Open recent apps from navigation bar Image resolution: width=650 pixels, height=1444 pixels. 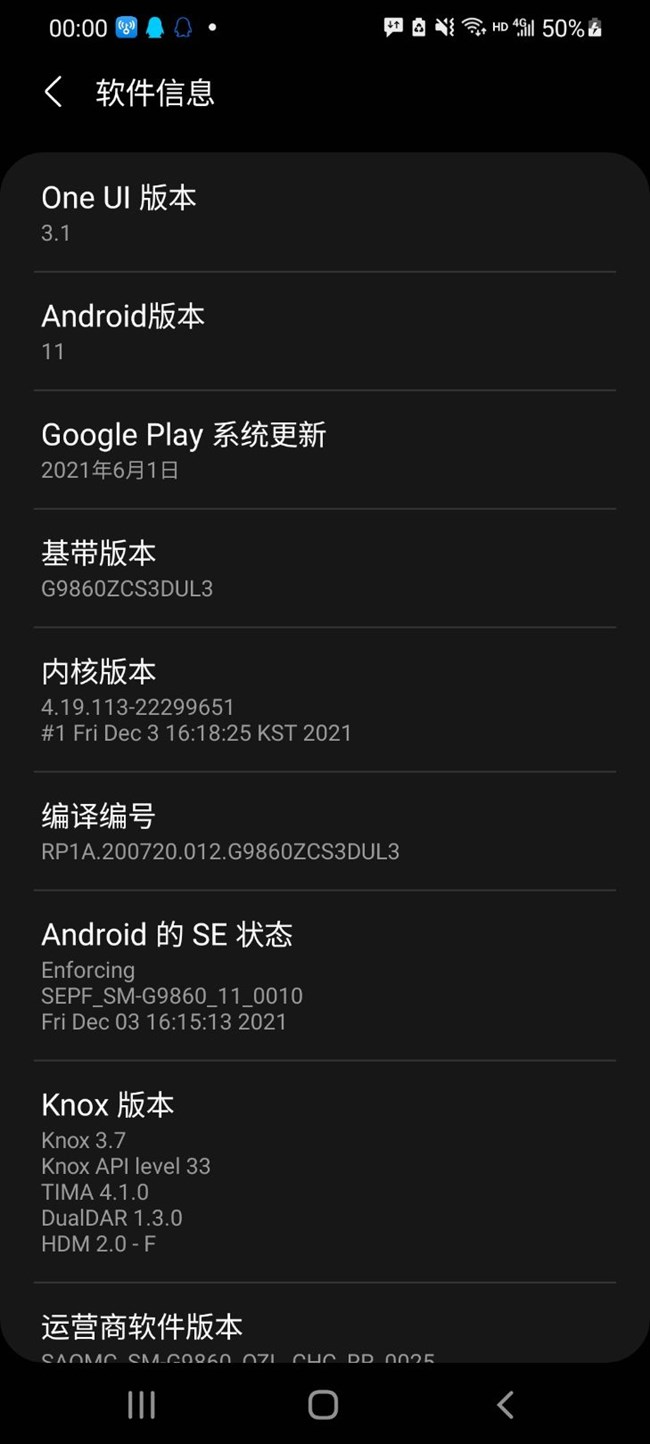(142, 1405)
